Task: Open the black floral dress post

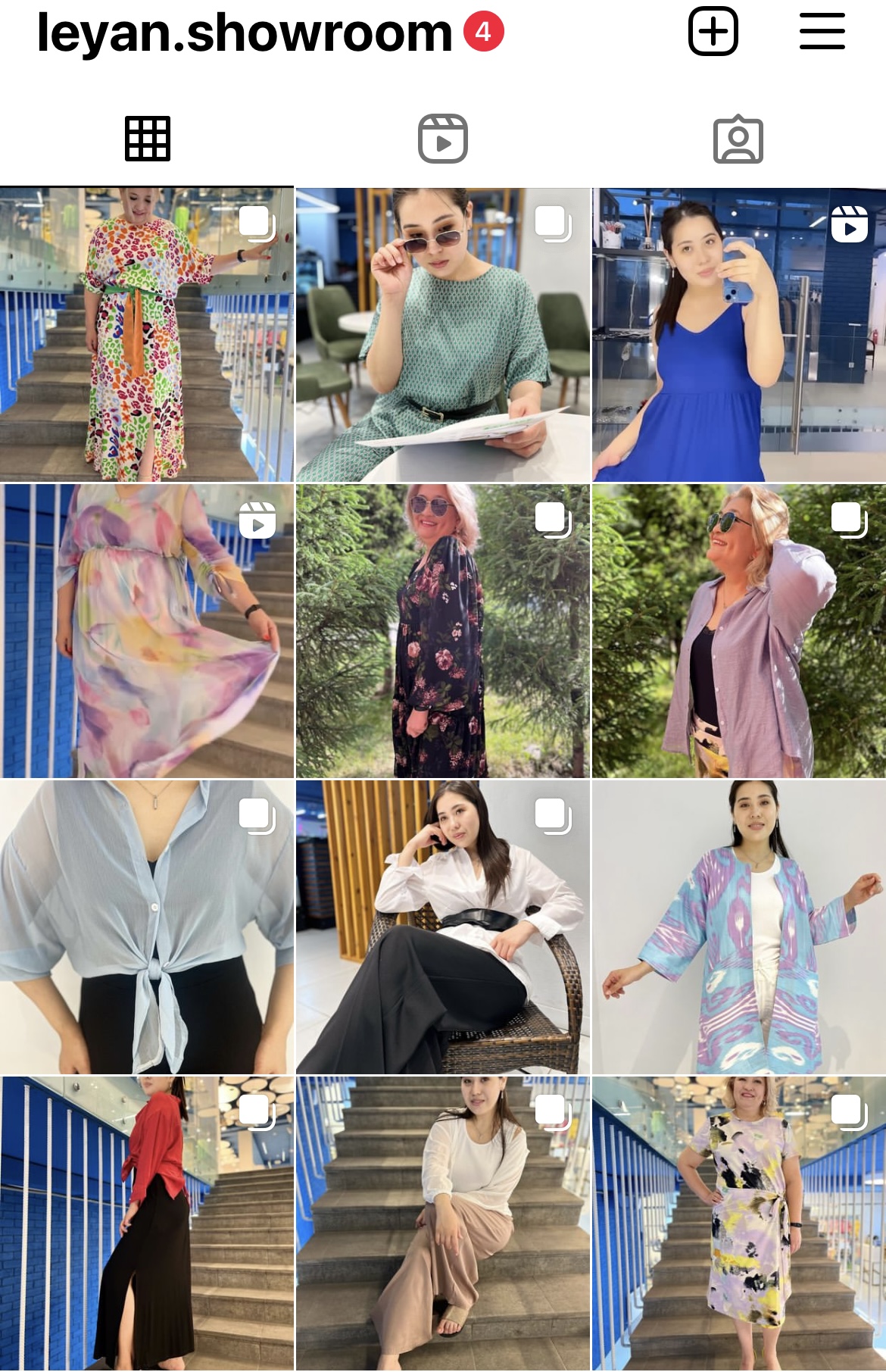Action: coord(442,631)
